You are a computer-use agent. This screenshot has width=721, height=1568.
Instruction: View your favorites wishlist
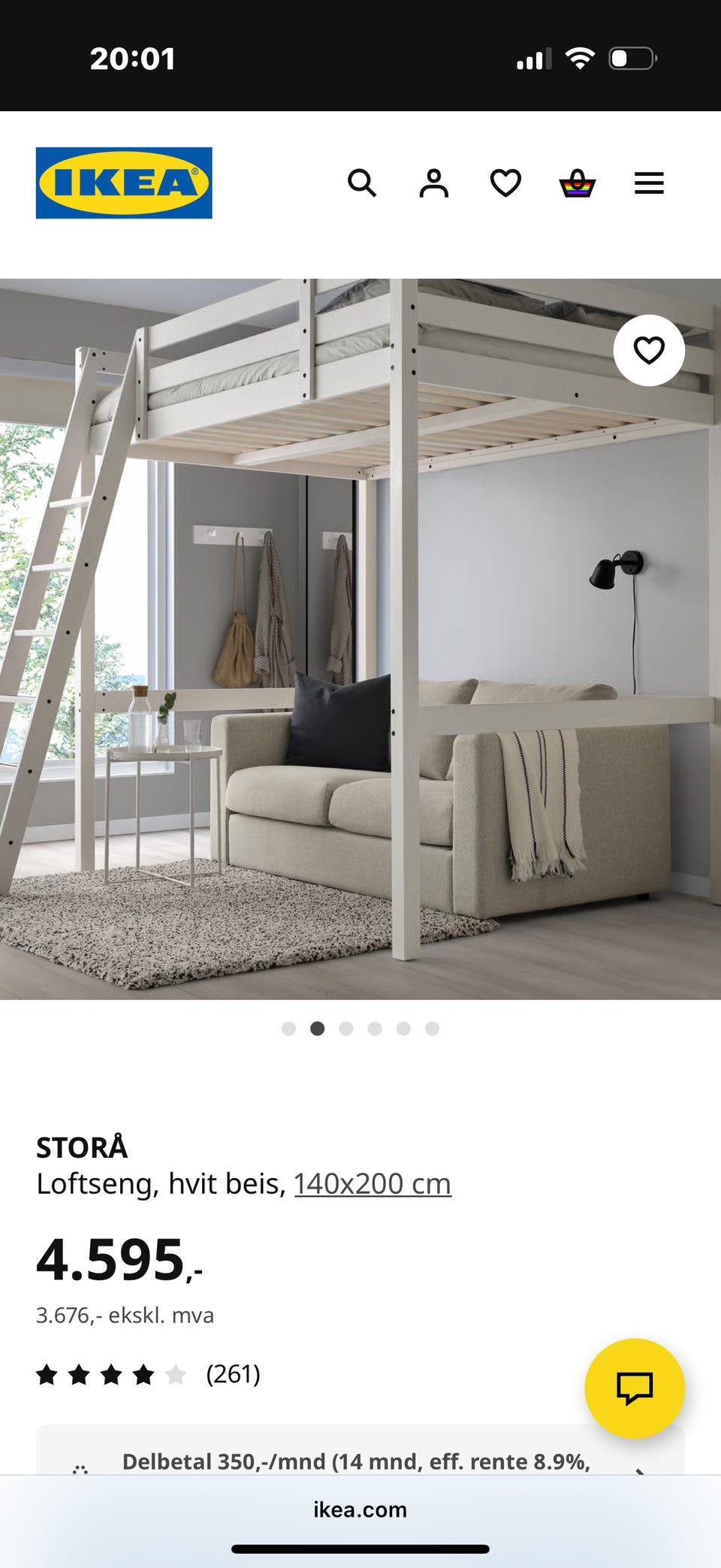505,183
